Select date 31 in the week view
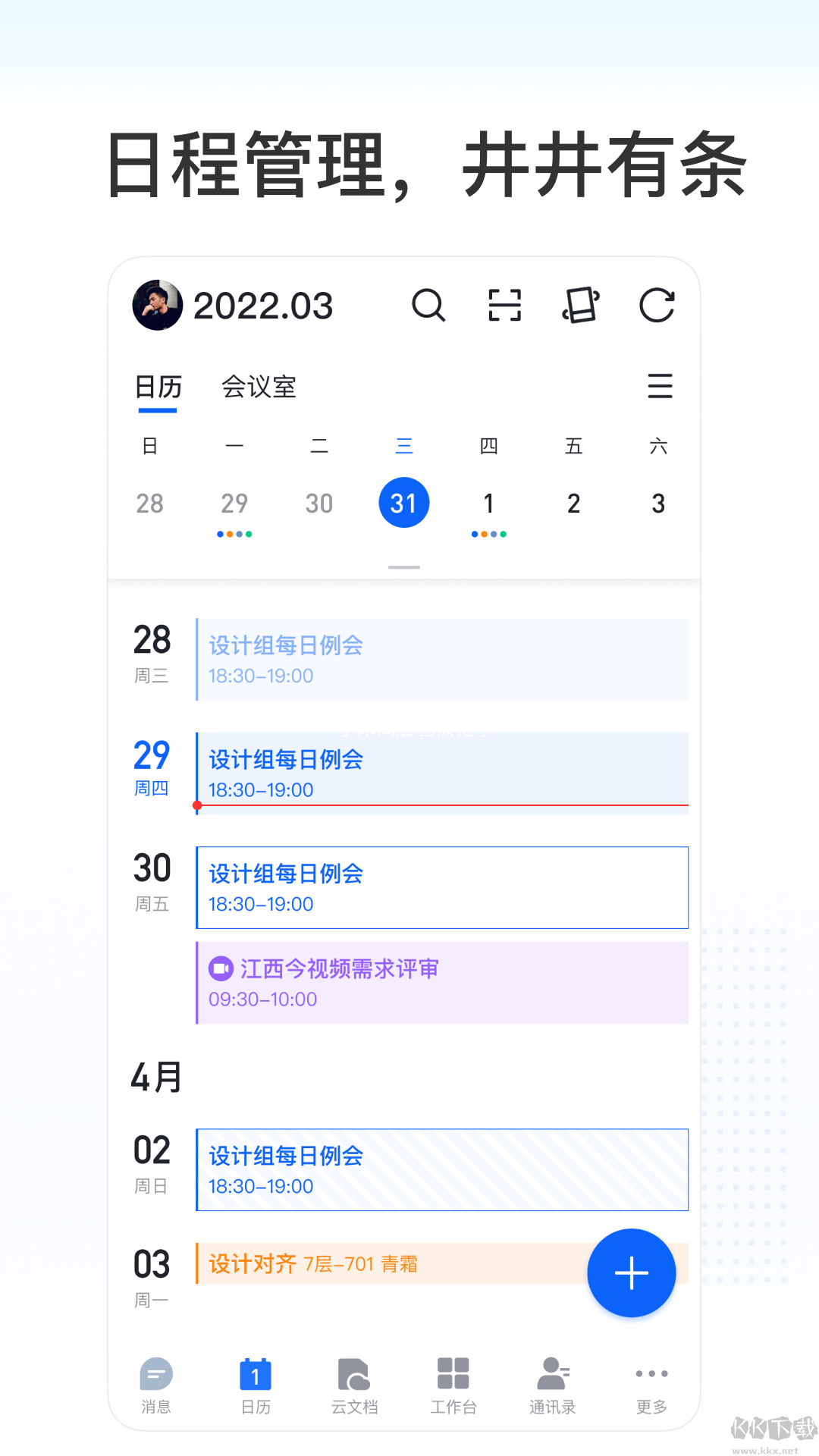Viewport: 819px width, 1456px height. pyautogui.click(x=403, y=502)
